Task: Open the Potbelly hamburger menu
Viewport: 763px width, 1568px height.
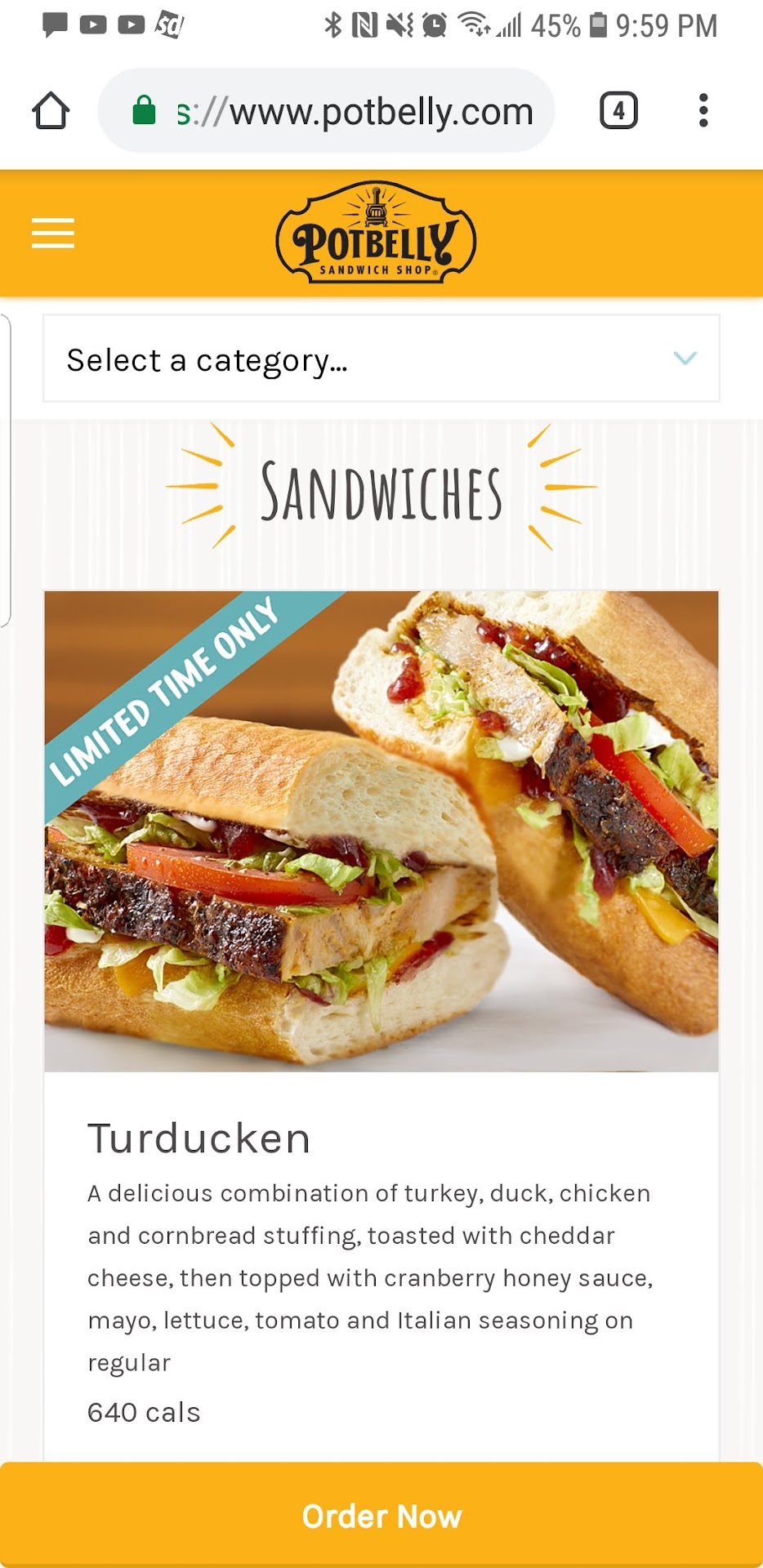Action: [53, 234]
